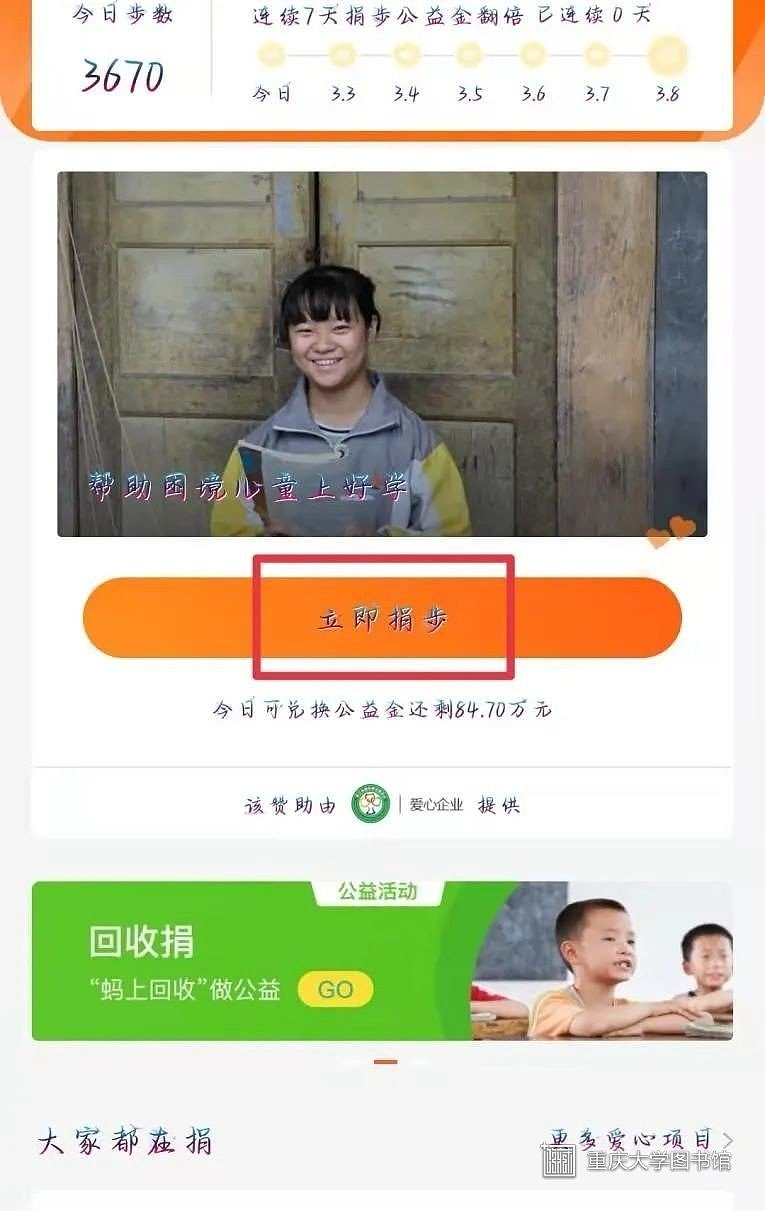
Task: Open the 帮助困境儿童上好学 project image
Action: 382,354
